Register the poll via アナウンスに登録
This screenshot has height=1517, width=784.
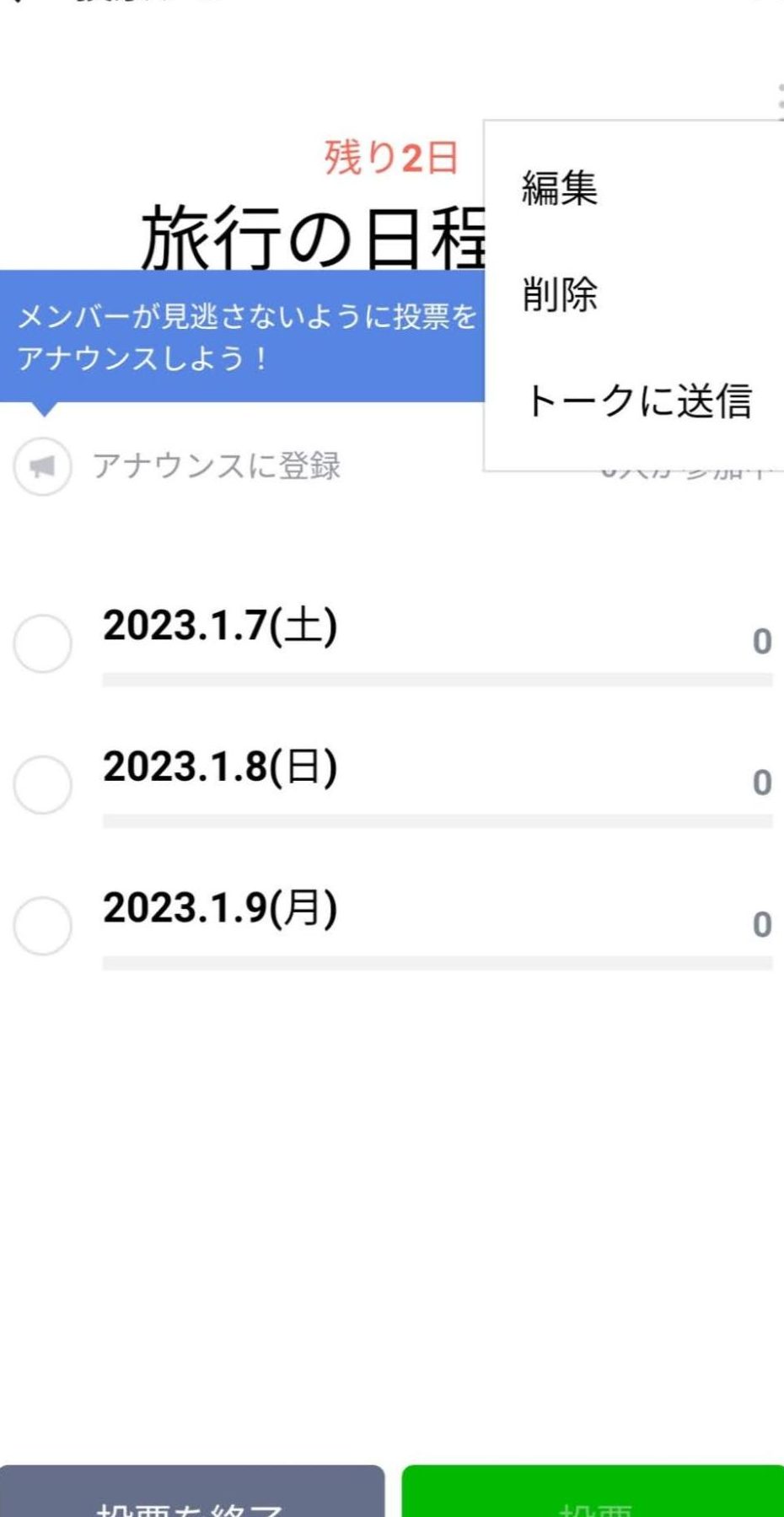[215, 465]
